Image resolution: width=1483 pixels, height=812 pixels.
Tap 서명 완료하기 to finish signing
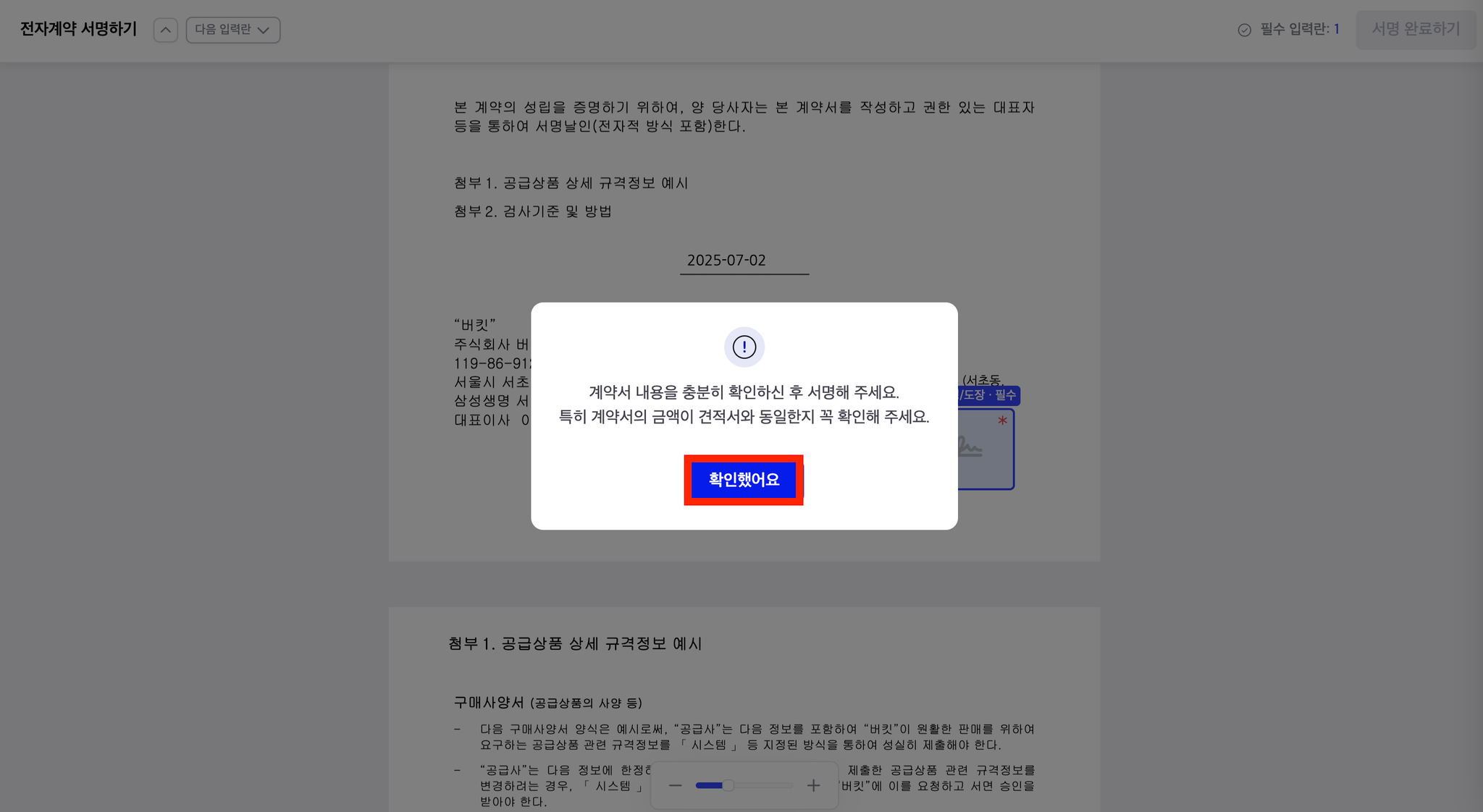point(1415,30)
